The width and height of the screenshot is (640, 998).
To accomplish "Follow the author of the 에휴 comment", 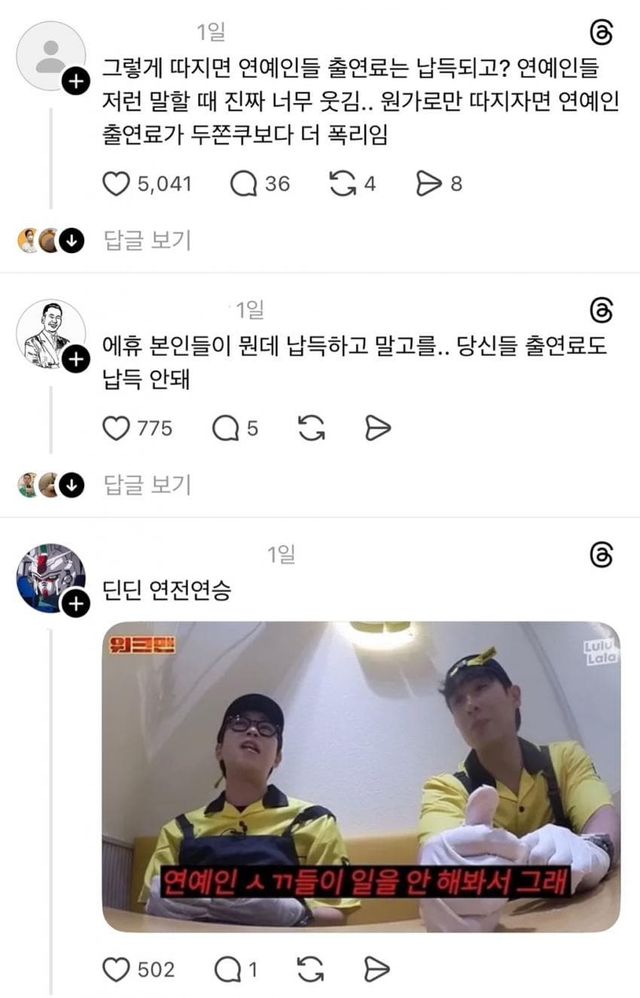I will 74,360.
